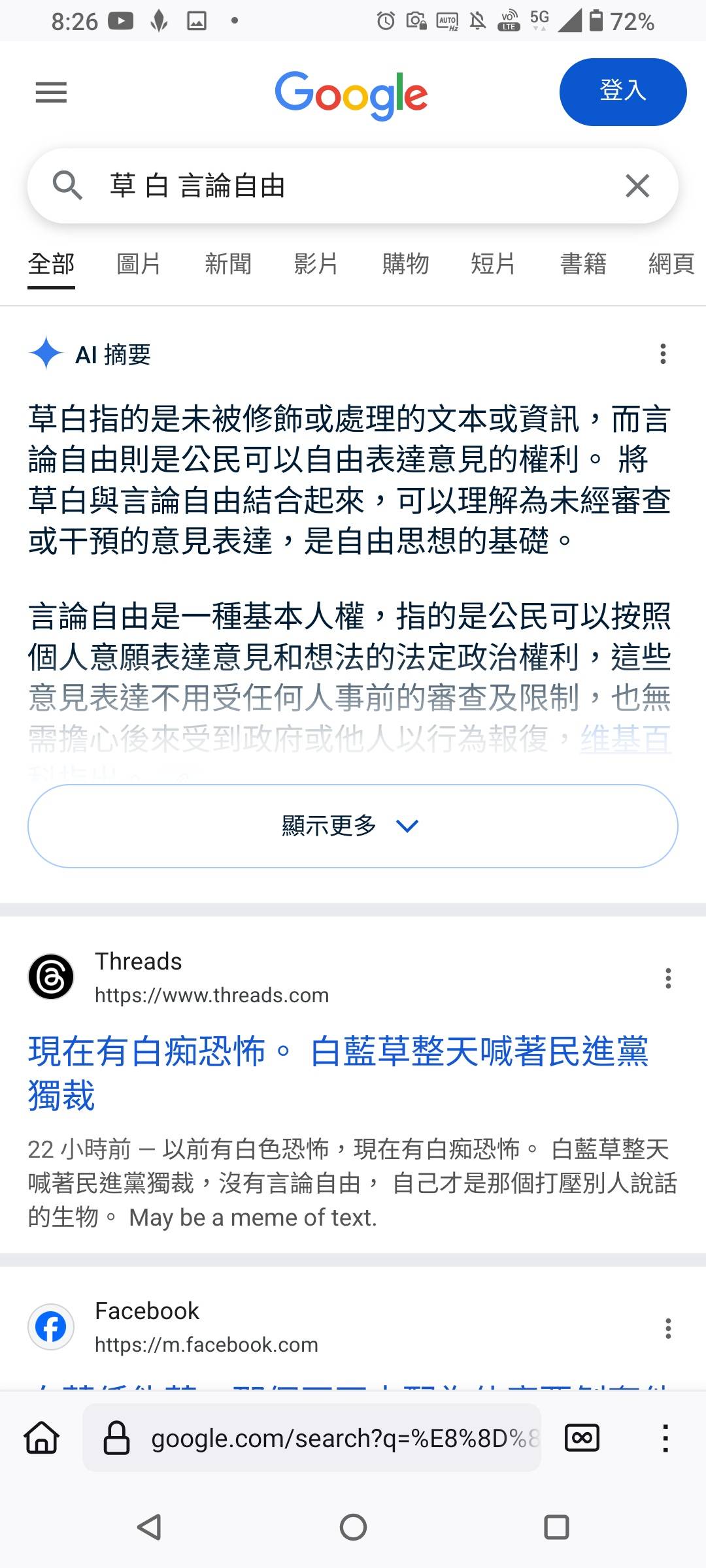Switch to the 影片 tab

click(x=316, y=265)
